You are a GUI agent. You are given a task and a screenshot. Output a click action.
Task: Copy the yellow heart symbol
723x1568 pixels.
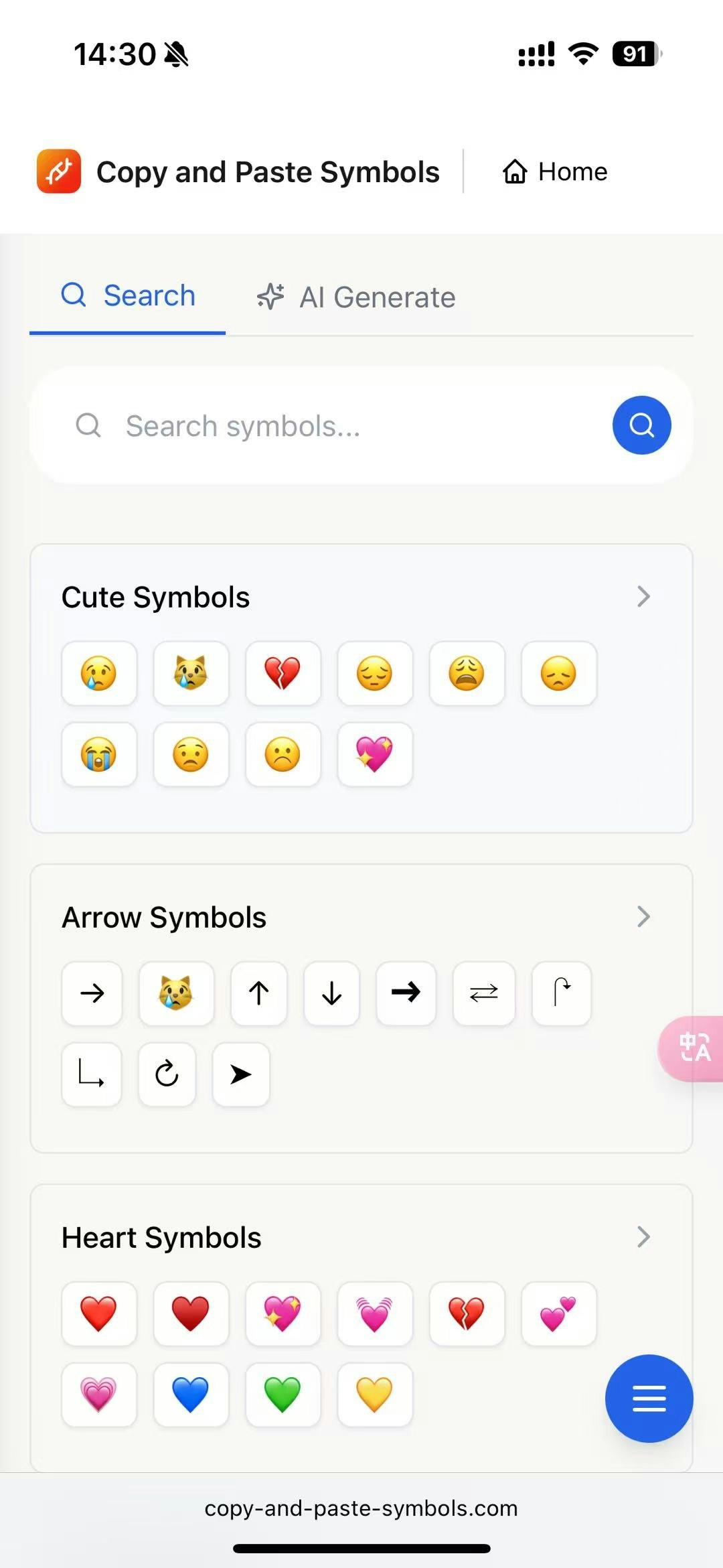coord(375,1395)
